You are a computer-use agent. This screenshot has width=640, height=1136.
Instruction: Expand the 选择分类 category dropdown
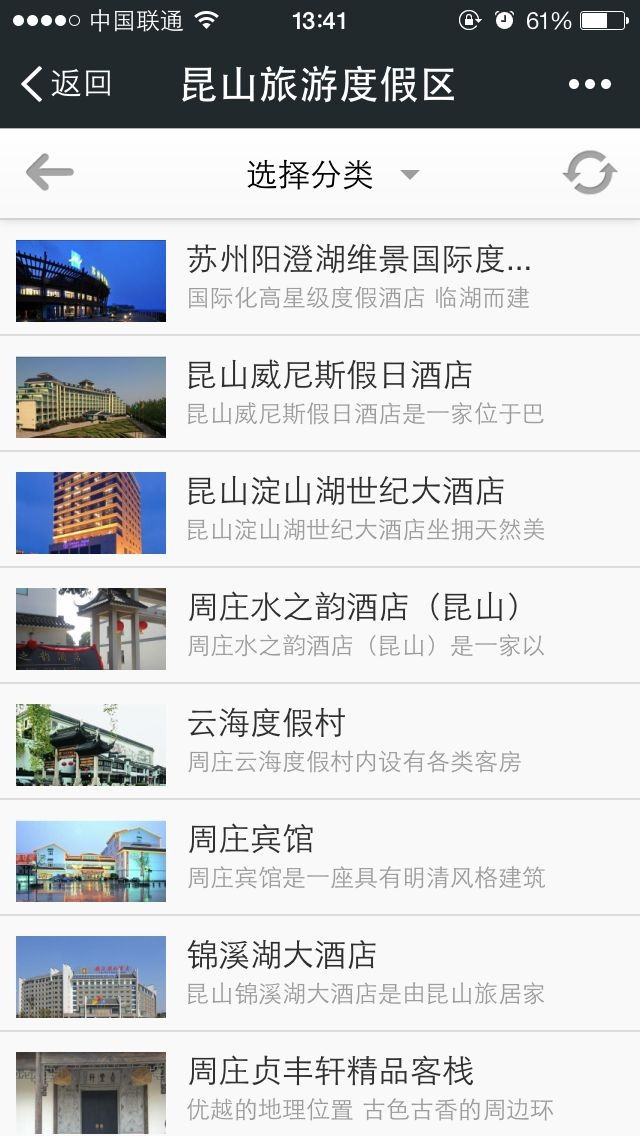(x=330, y=175)
